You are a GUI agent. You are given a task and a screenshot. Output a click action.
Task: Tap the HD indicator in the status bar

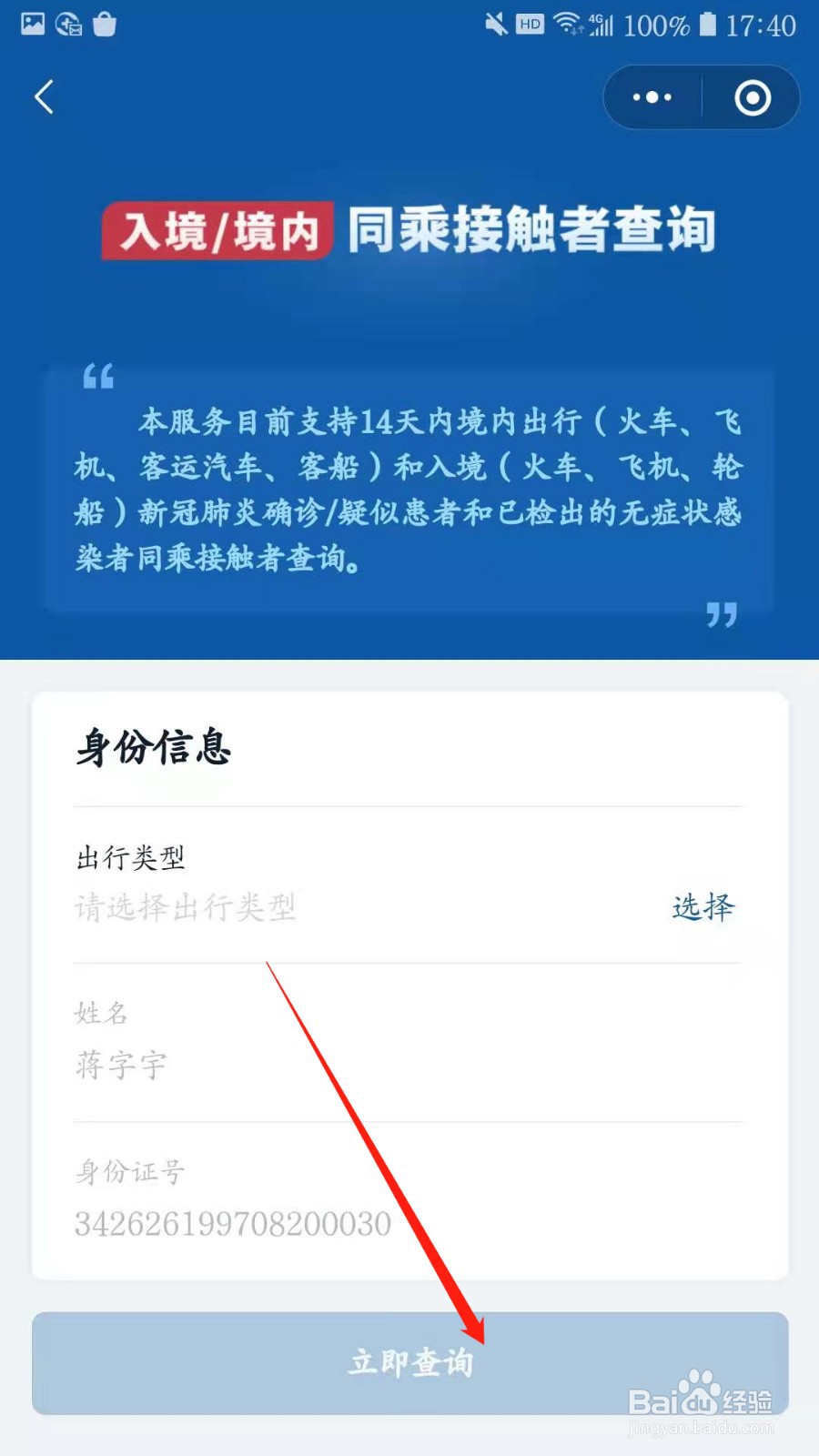(x=530, y=25)
